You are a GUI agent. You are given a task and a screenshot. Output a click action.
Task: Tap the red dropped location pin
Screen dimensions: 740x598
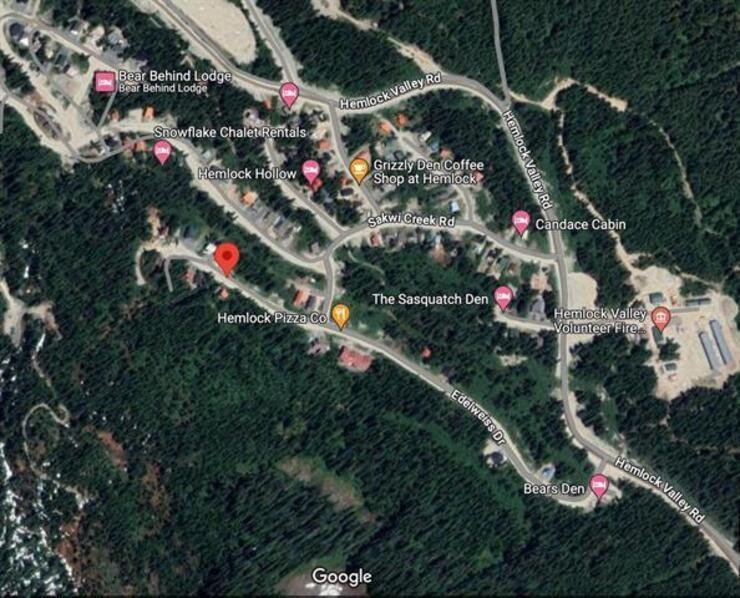pos(228,258)
